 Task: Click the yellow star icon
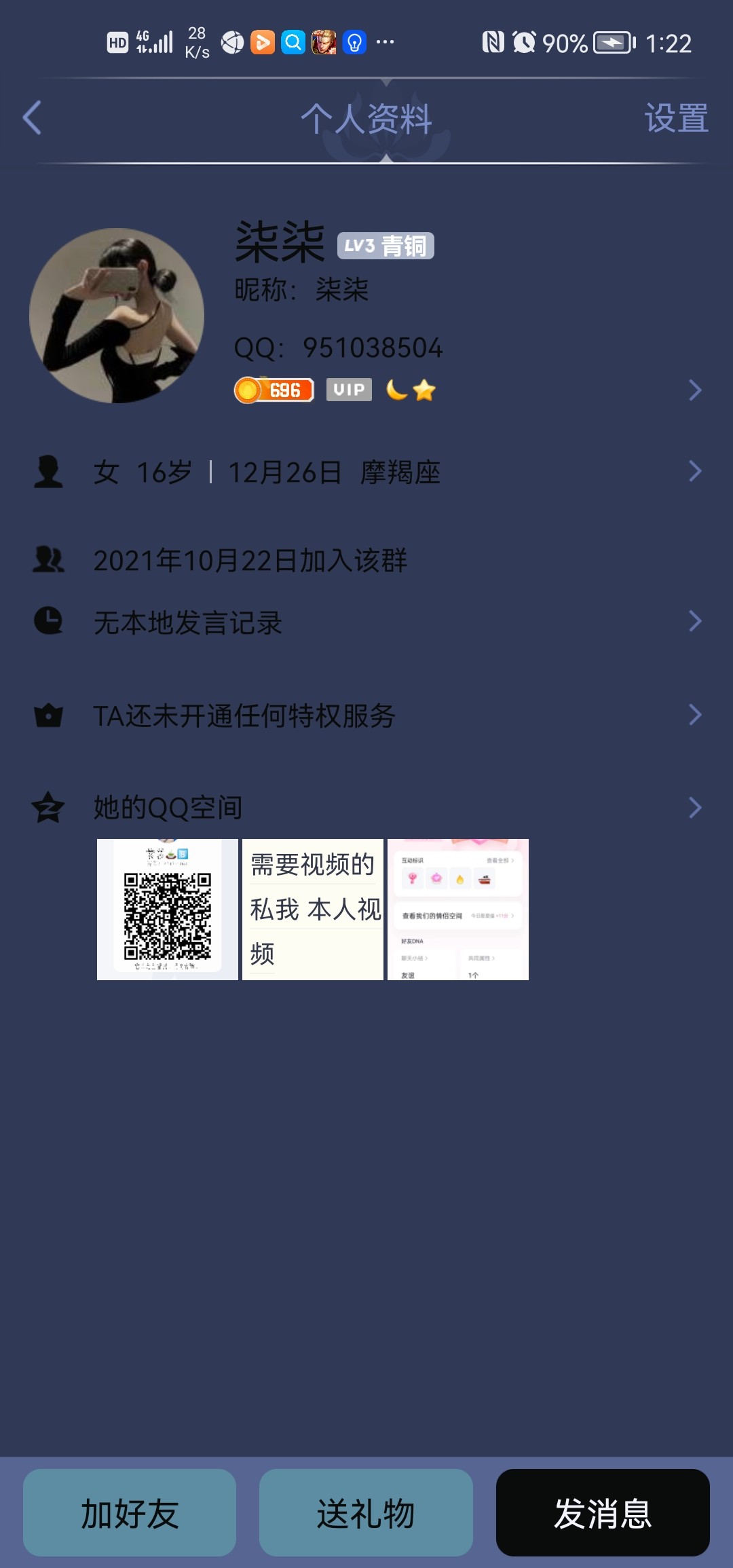point(424,390)
